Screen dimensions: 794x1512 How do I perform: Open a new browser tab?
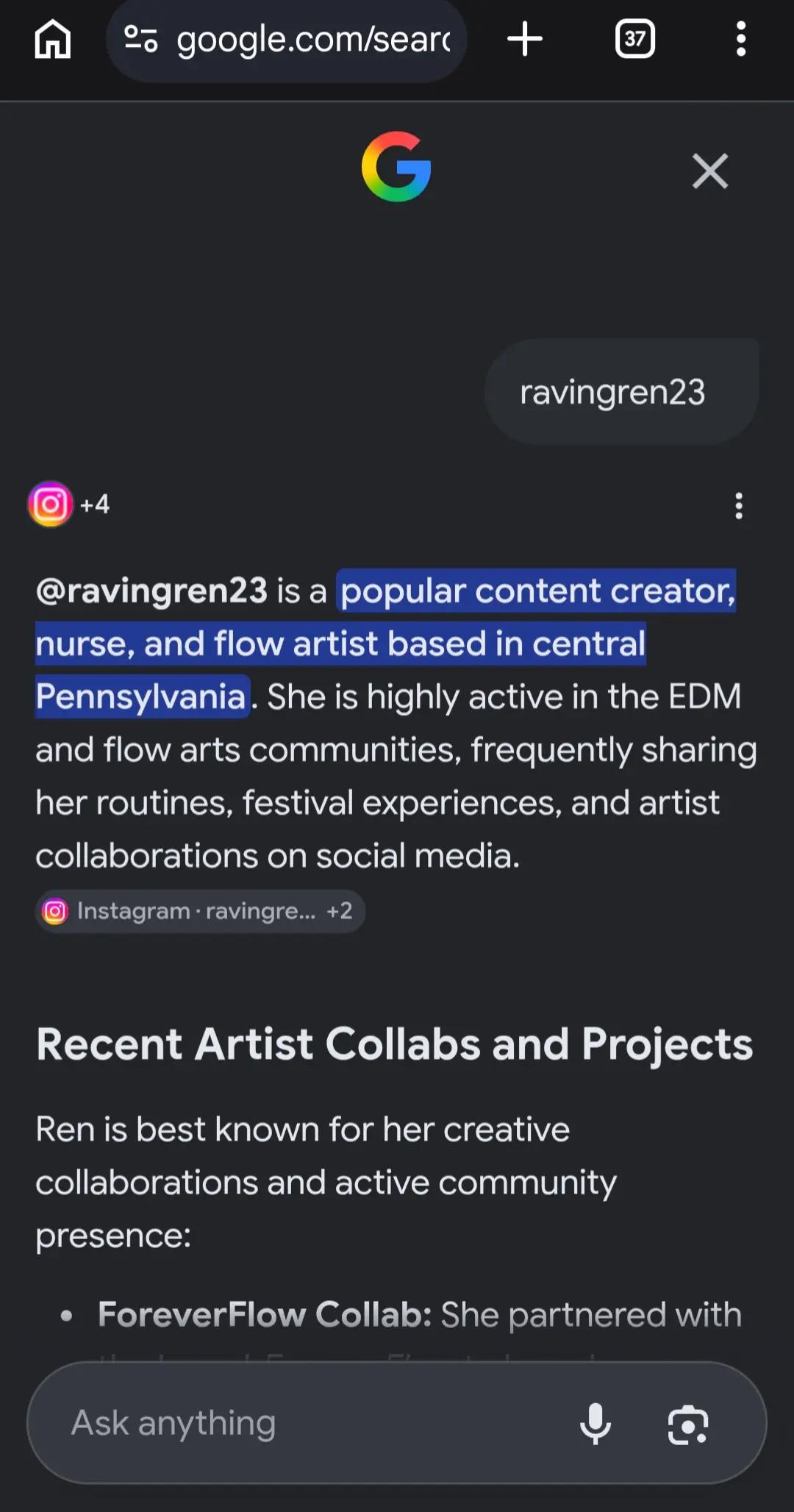(525, 39)
